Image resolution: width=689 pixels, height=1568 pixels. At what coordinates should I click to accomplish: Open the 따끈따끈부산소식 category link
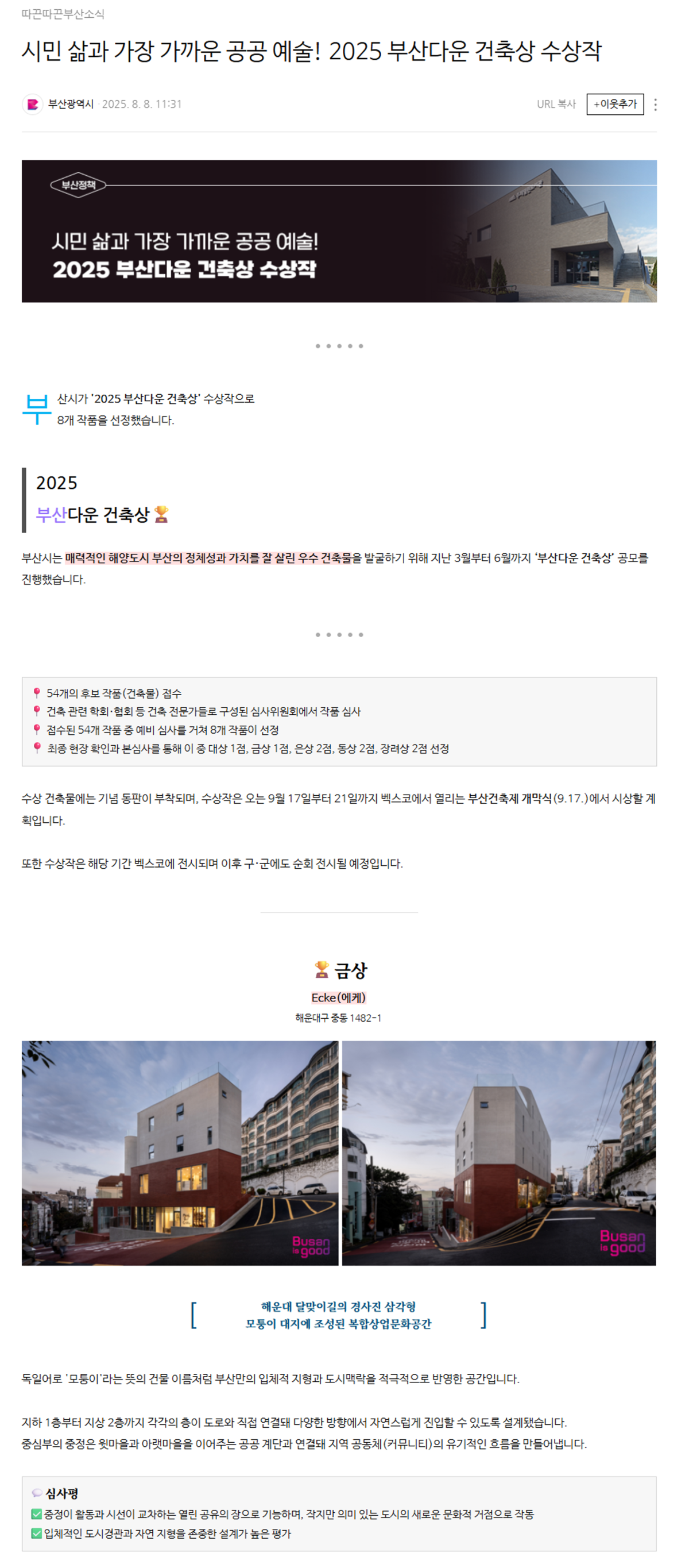pos(63,14)
